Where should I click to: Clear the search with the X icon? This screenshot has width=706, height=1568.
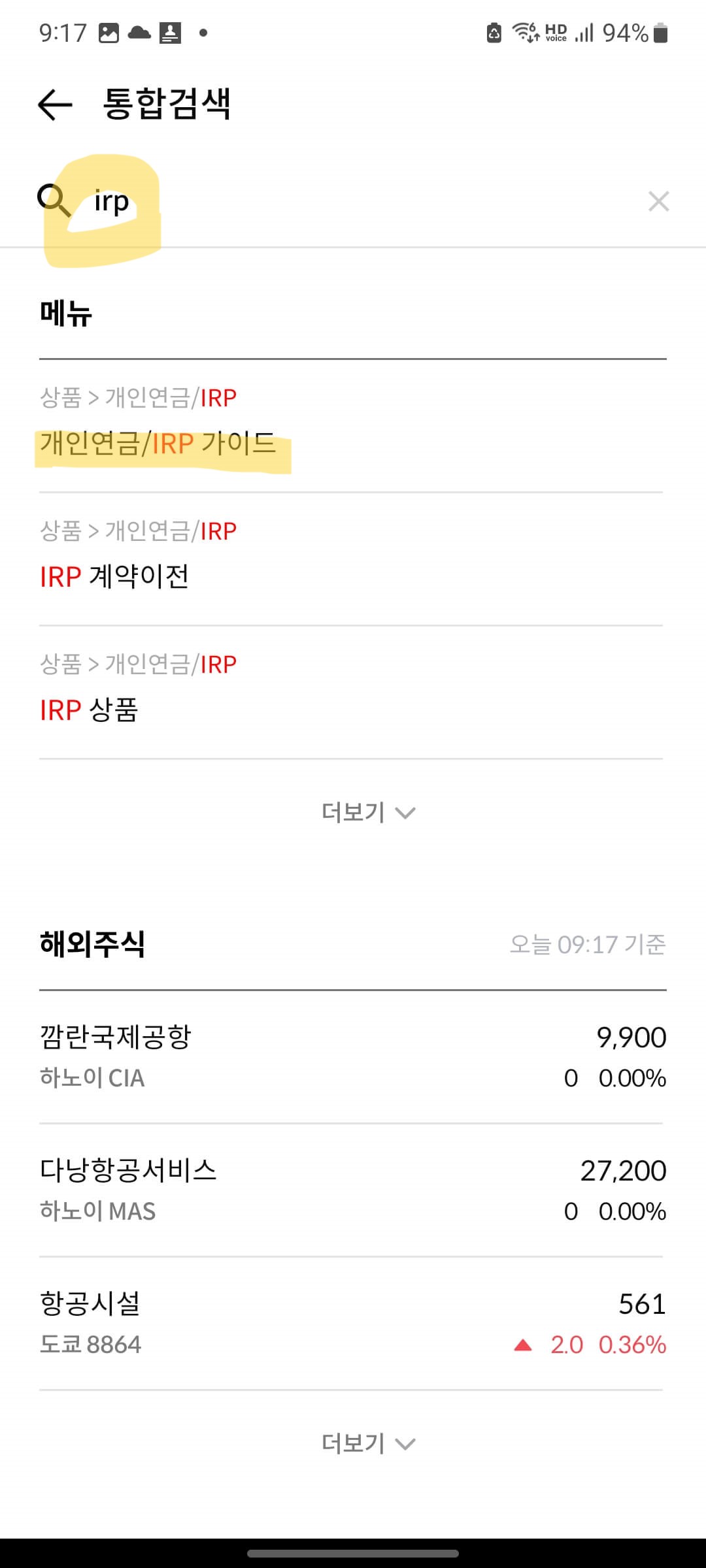click(658, 201)
